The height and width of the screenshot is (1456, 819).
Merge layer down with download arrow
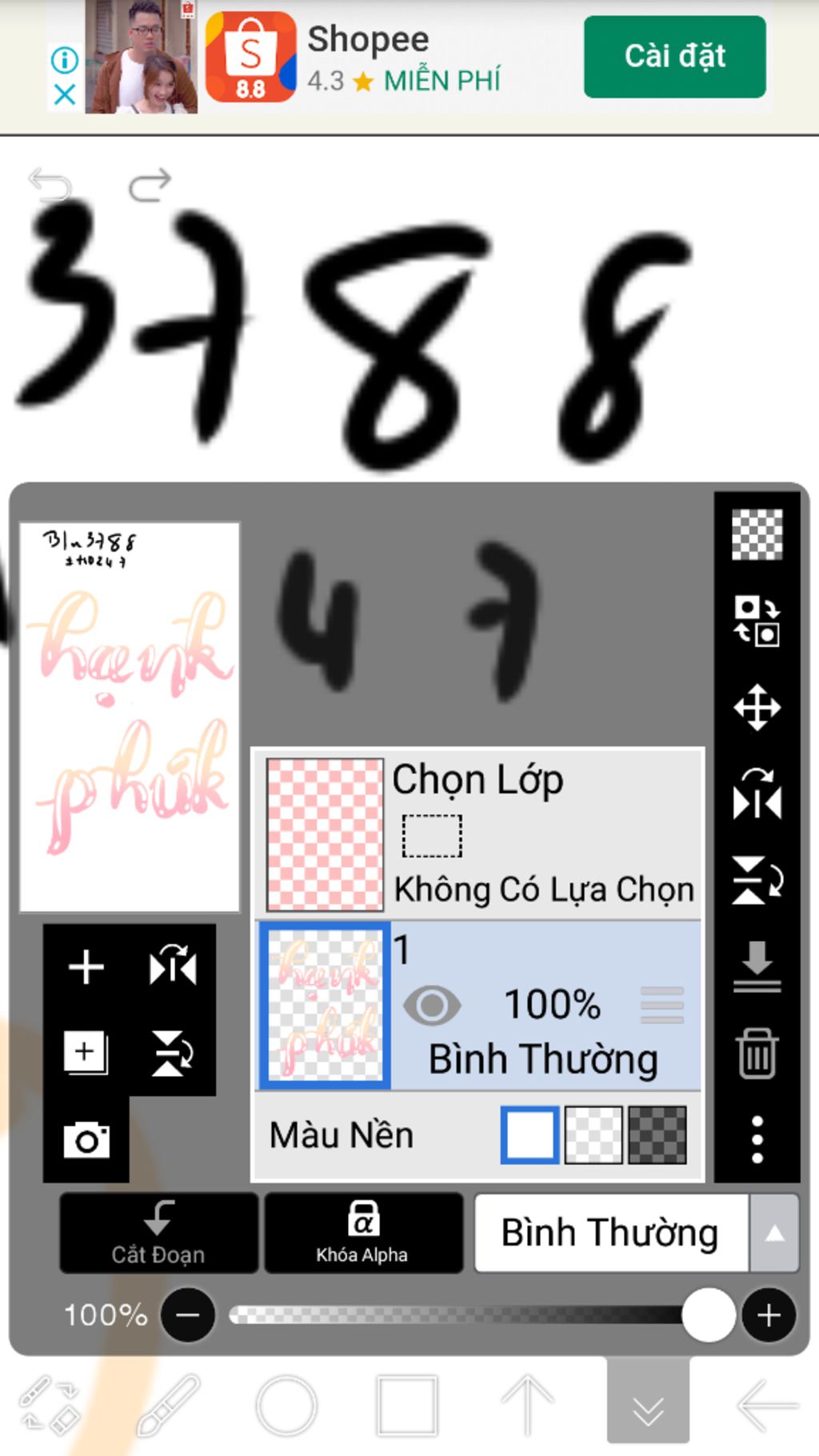click(x=757, y=966)
